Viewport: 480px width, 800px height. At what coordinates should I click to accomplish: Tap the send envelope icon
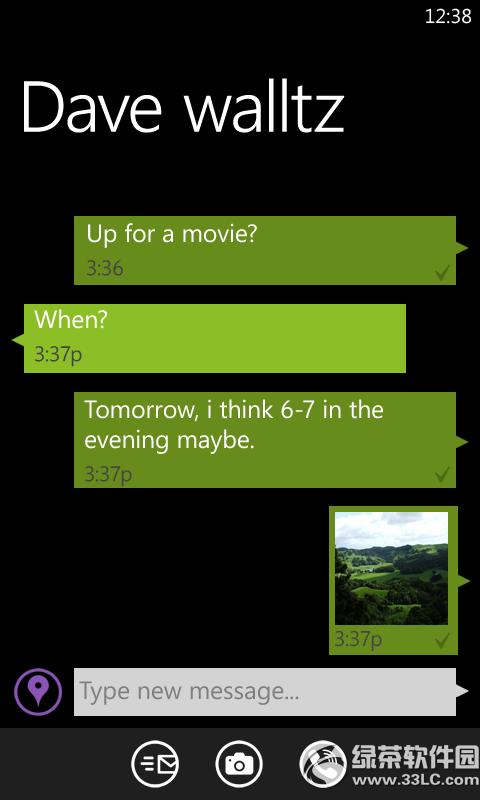point(155,764)
